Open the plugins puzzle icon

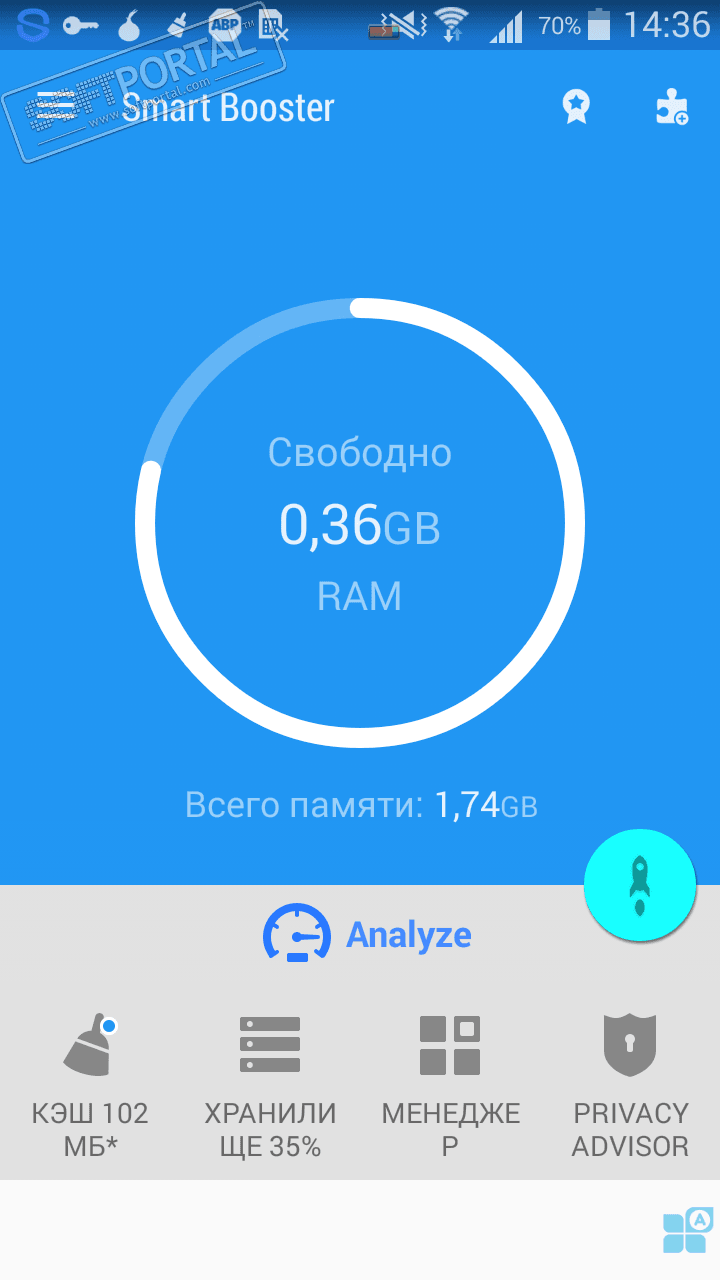[671, 107]
